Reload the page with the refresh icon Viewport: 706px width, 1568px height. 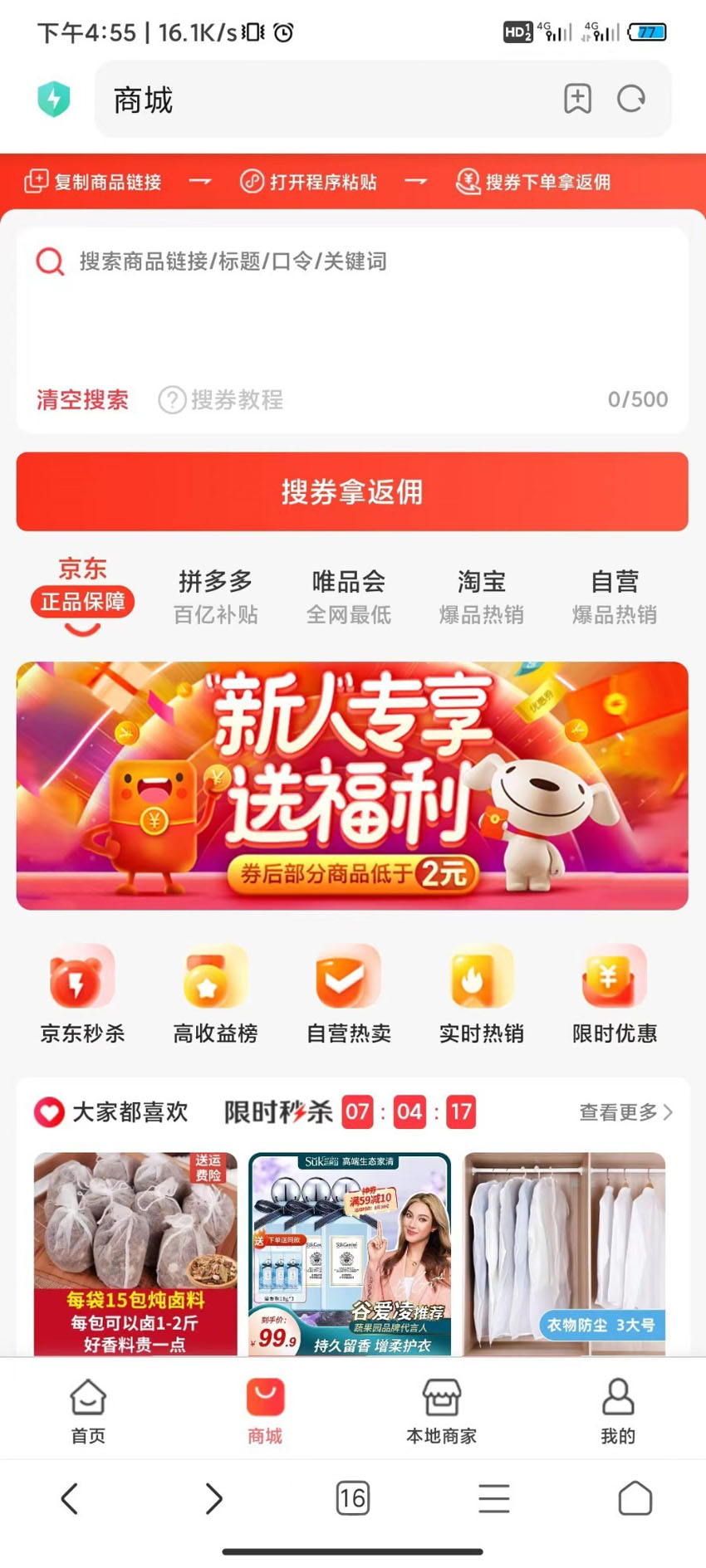[631, 99]
